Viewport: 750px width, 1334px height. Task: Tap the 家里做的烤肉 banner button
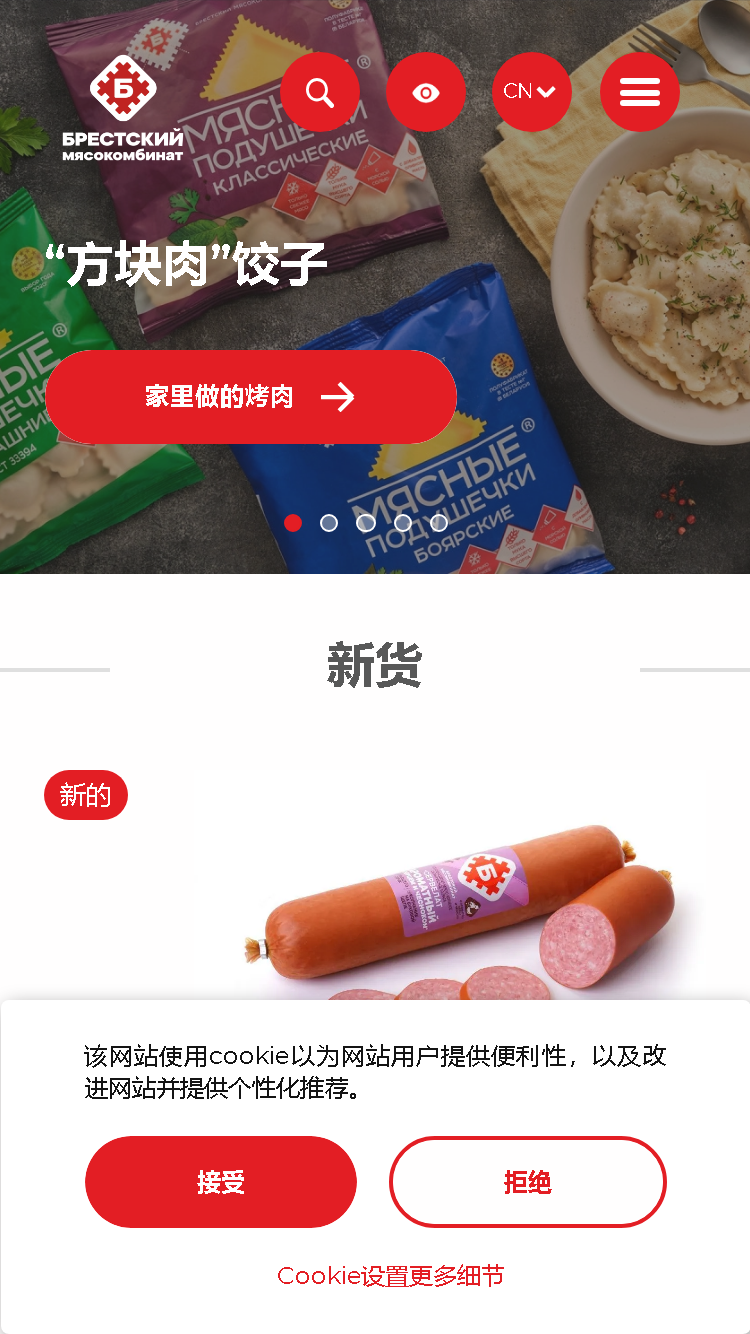251,397
